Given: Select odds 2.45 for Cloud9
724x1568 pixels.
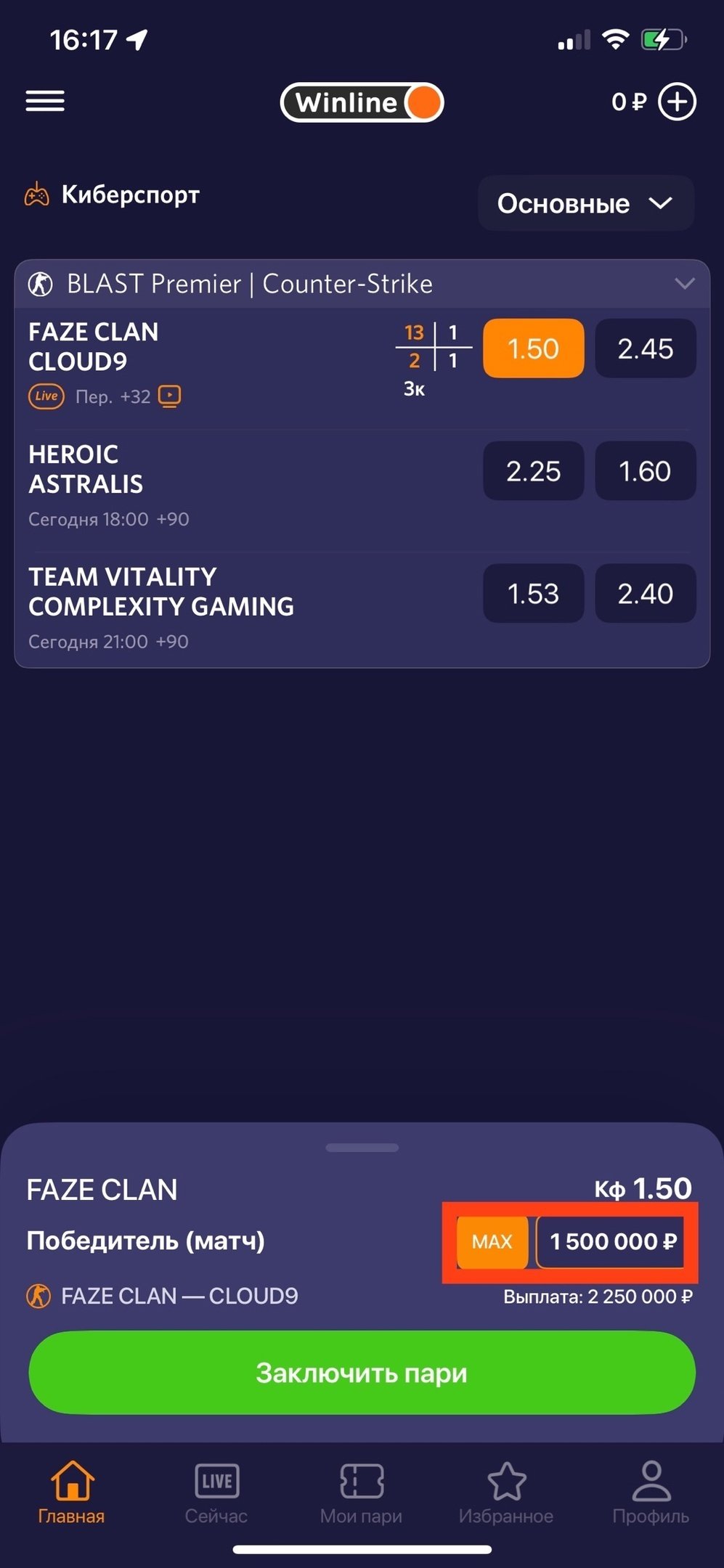Looking at the screenshot, I should point(645,348).
